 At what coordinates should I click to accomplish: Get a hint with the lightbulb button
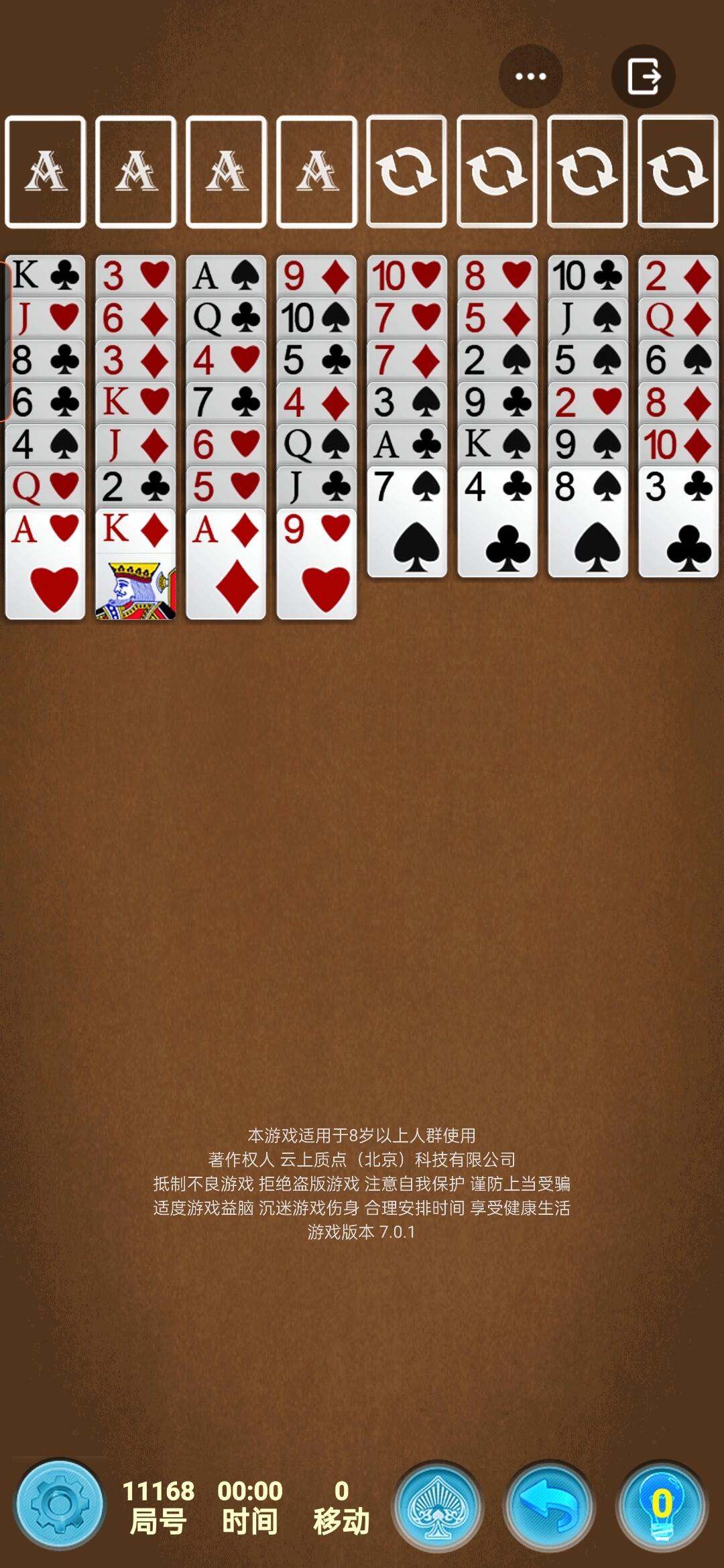[662, 1506]
